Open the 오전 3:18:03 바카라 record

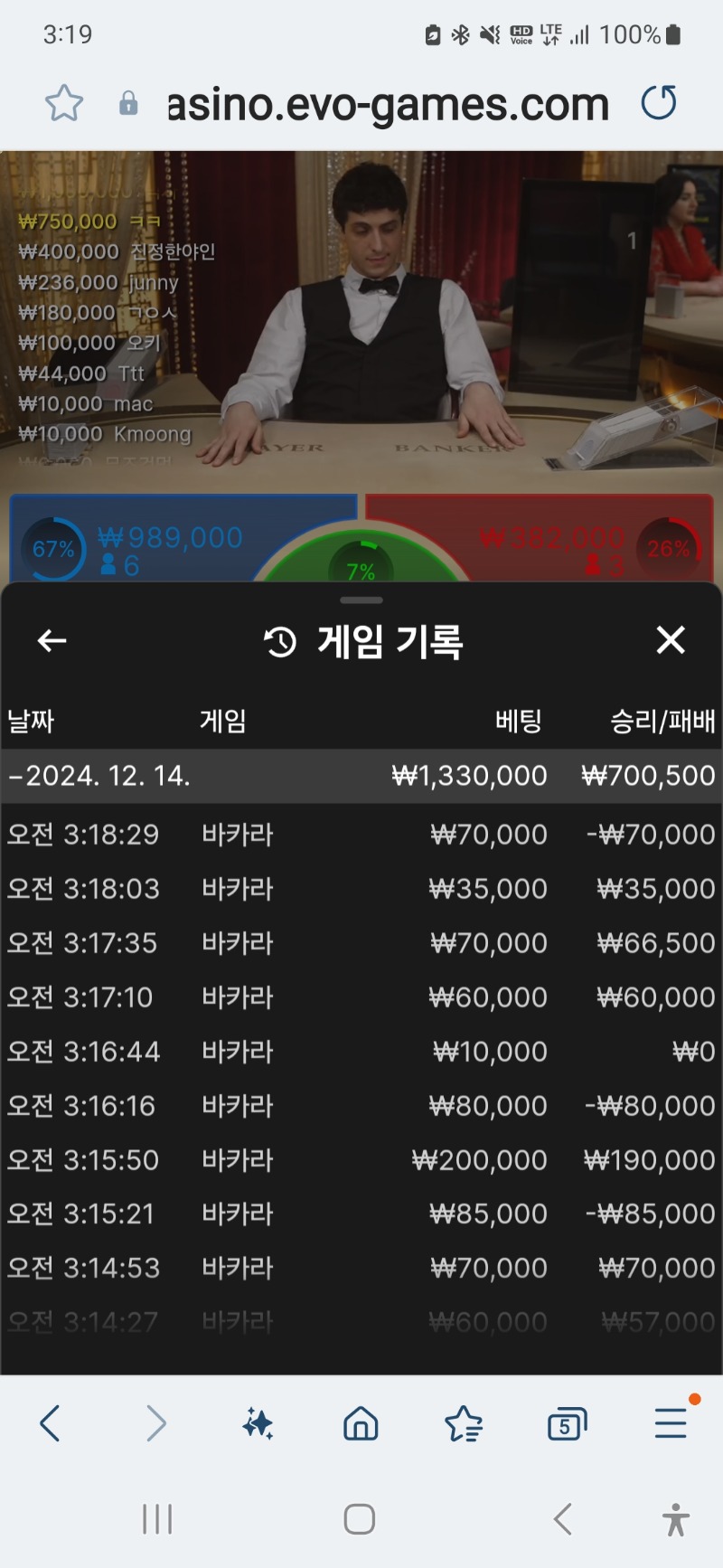tap(361, 888)
